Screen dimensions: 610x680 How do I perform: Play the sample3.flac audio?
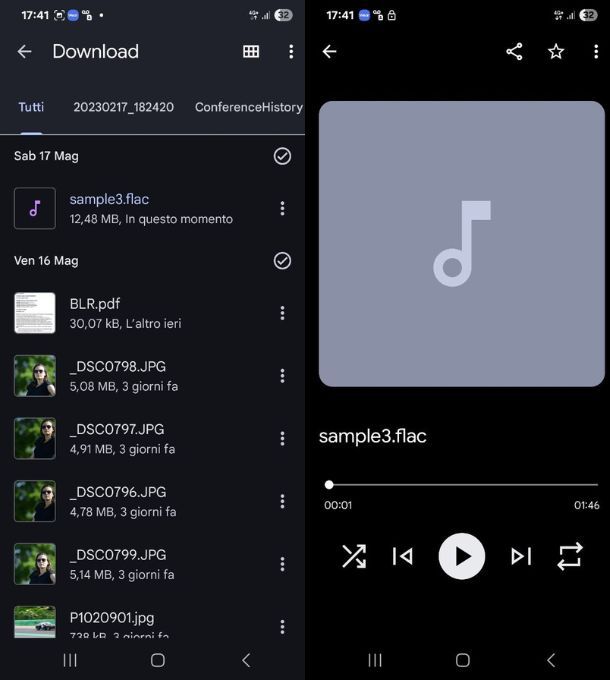tap(461, 556)
